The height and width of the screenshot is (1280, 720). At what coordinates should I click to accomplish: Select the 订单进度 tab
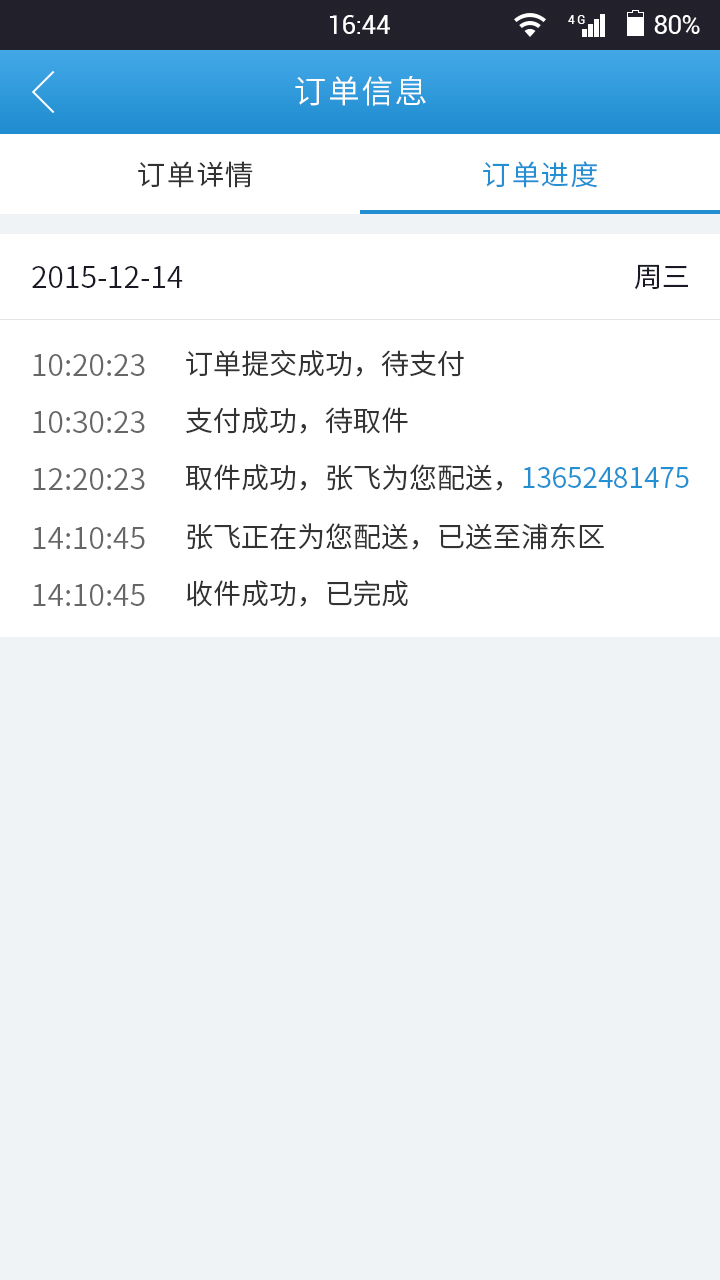coord(540,174)
